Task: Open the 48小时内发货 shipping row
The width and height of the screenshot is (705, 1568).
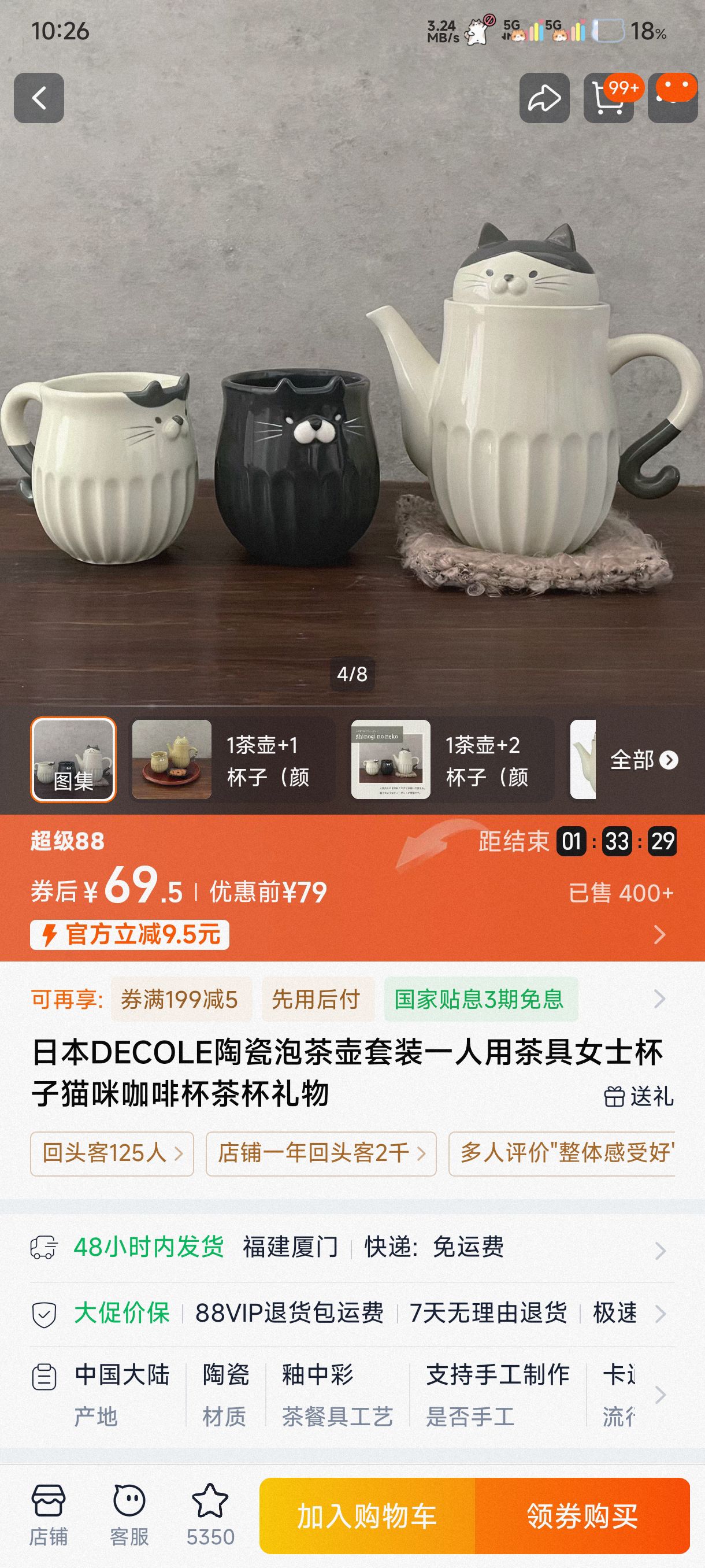Action: click(352, 1247)
